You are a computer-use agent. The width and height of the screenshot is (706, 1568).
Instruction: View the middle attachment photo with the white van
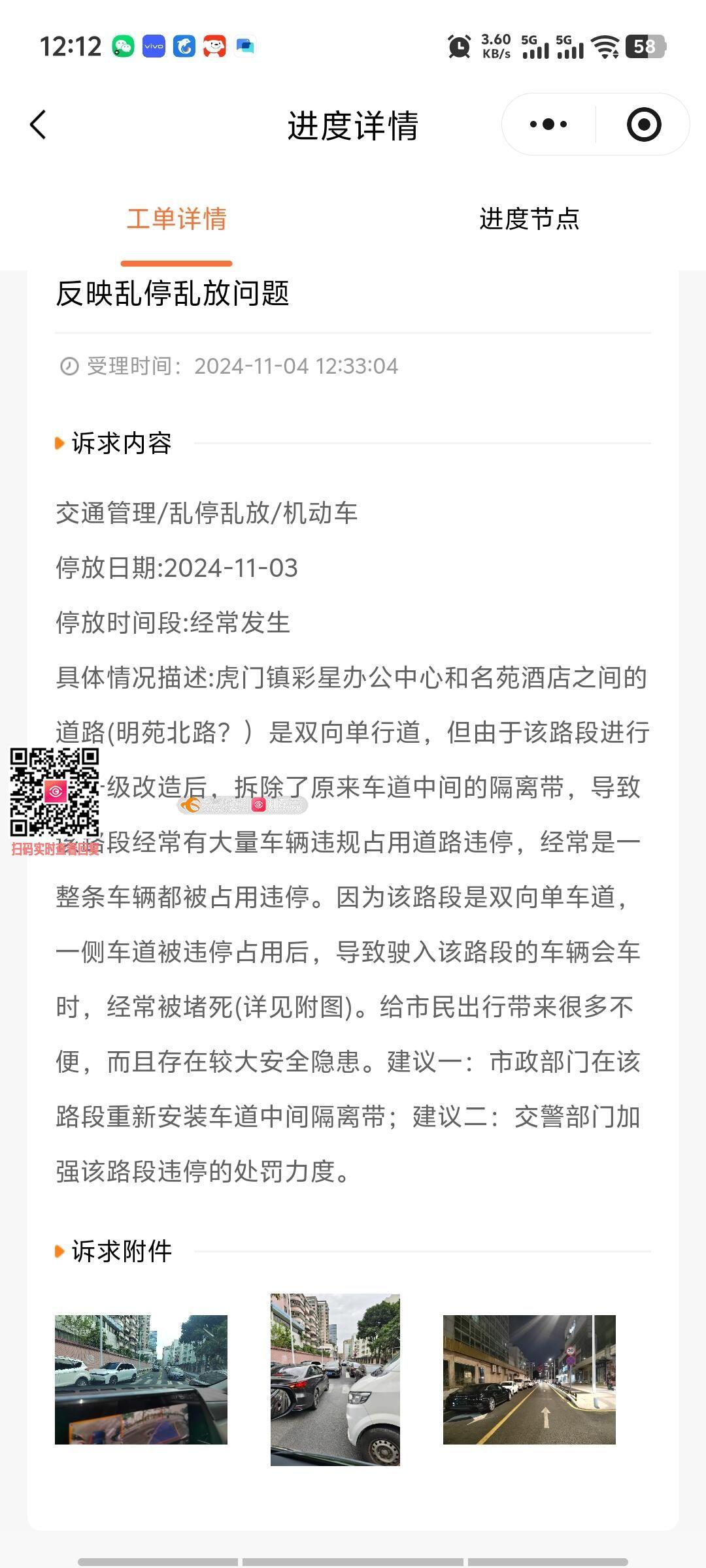[335, 1379]
